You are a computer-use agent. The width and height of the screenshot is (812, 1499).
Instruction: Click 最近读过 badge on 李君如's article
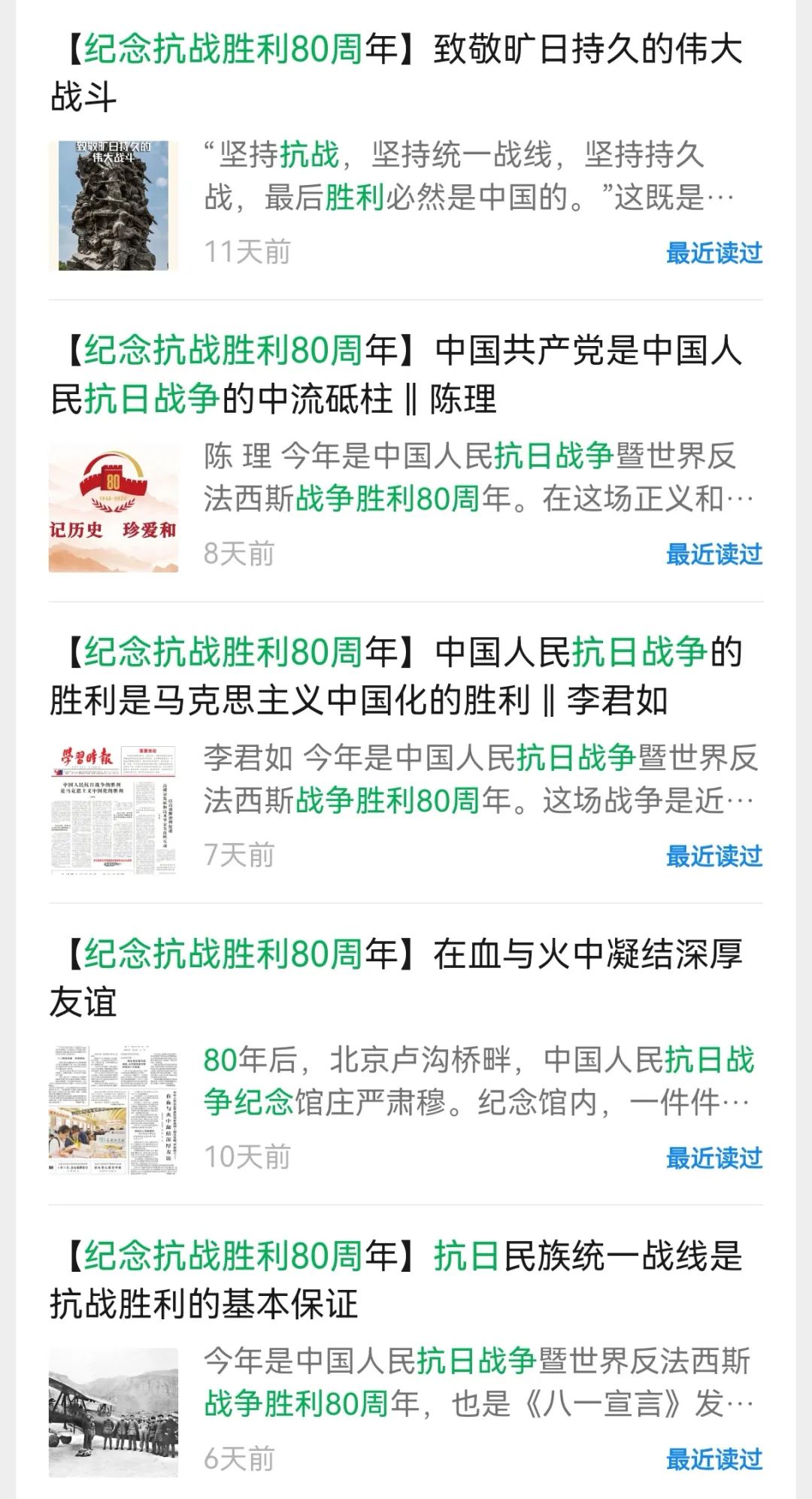[x=713, y=854]
